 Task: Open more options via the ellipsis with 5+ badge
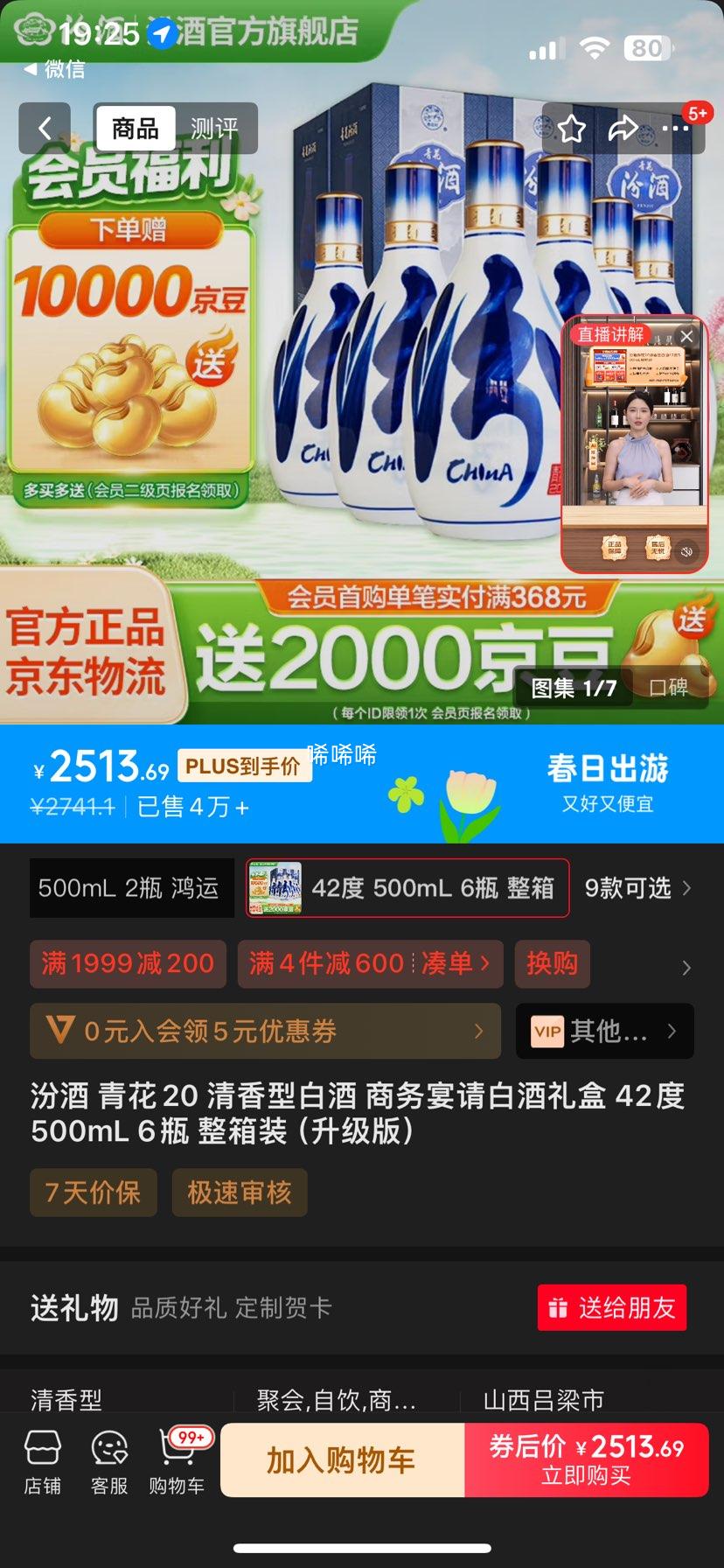(x=675, y=128)
